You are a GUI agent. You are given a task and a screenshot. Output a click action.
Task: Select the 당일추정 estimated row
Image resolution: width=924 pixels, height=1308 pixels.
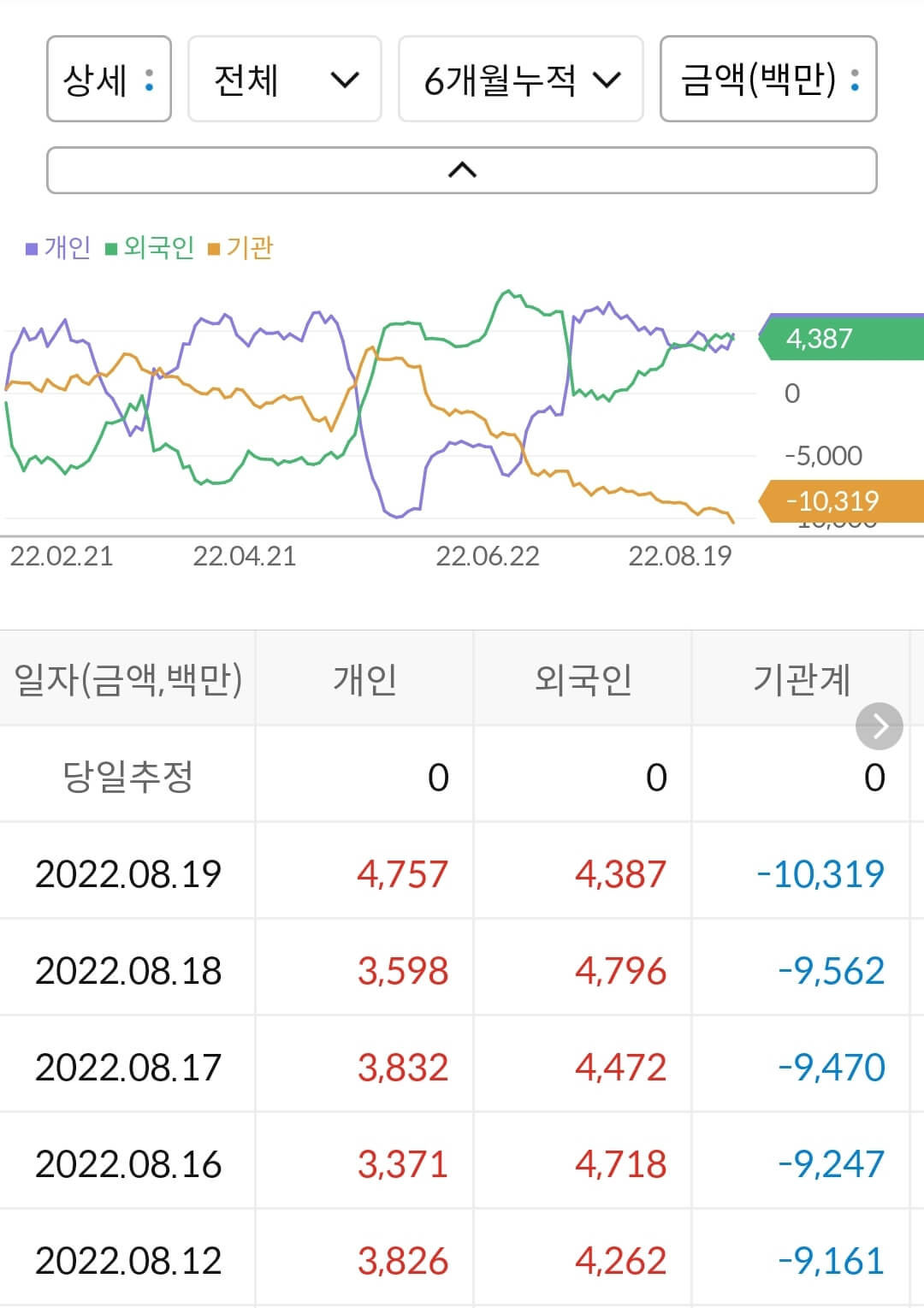pyautogui.click(x=128, y=777)
